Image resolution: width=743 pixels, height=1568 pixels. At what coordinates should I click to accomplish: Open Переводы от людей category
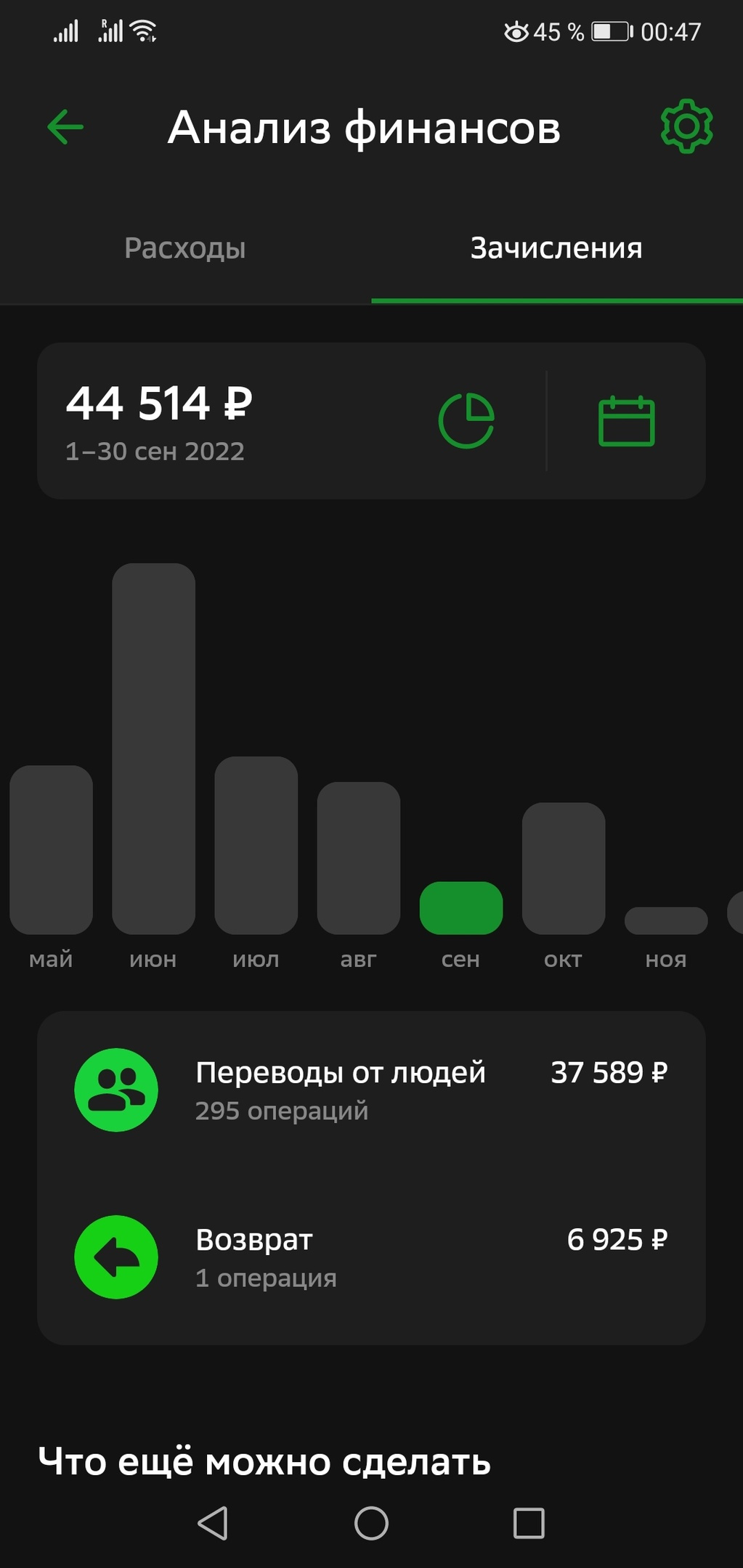(371, 1090)
